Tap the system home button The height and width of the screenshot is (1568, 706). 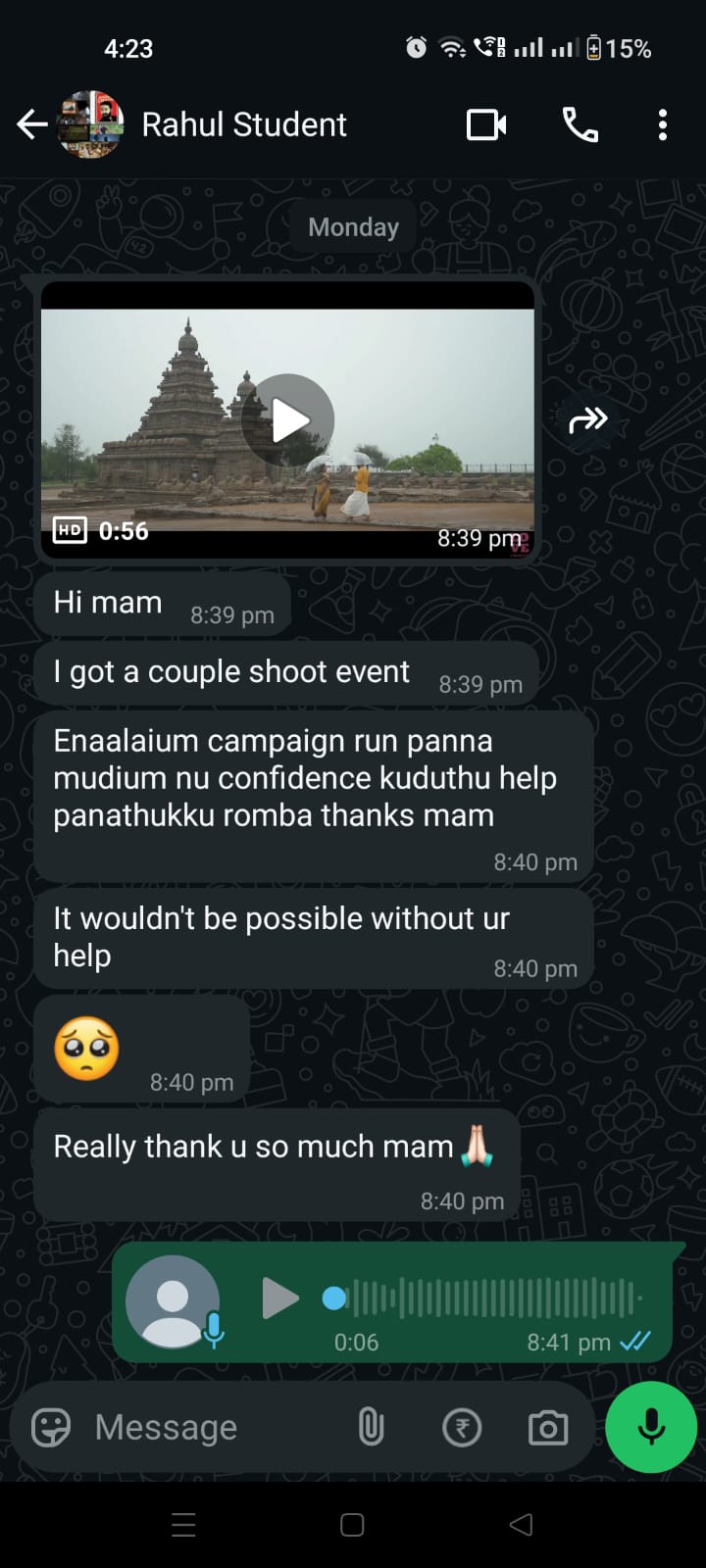[352, 1525]
